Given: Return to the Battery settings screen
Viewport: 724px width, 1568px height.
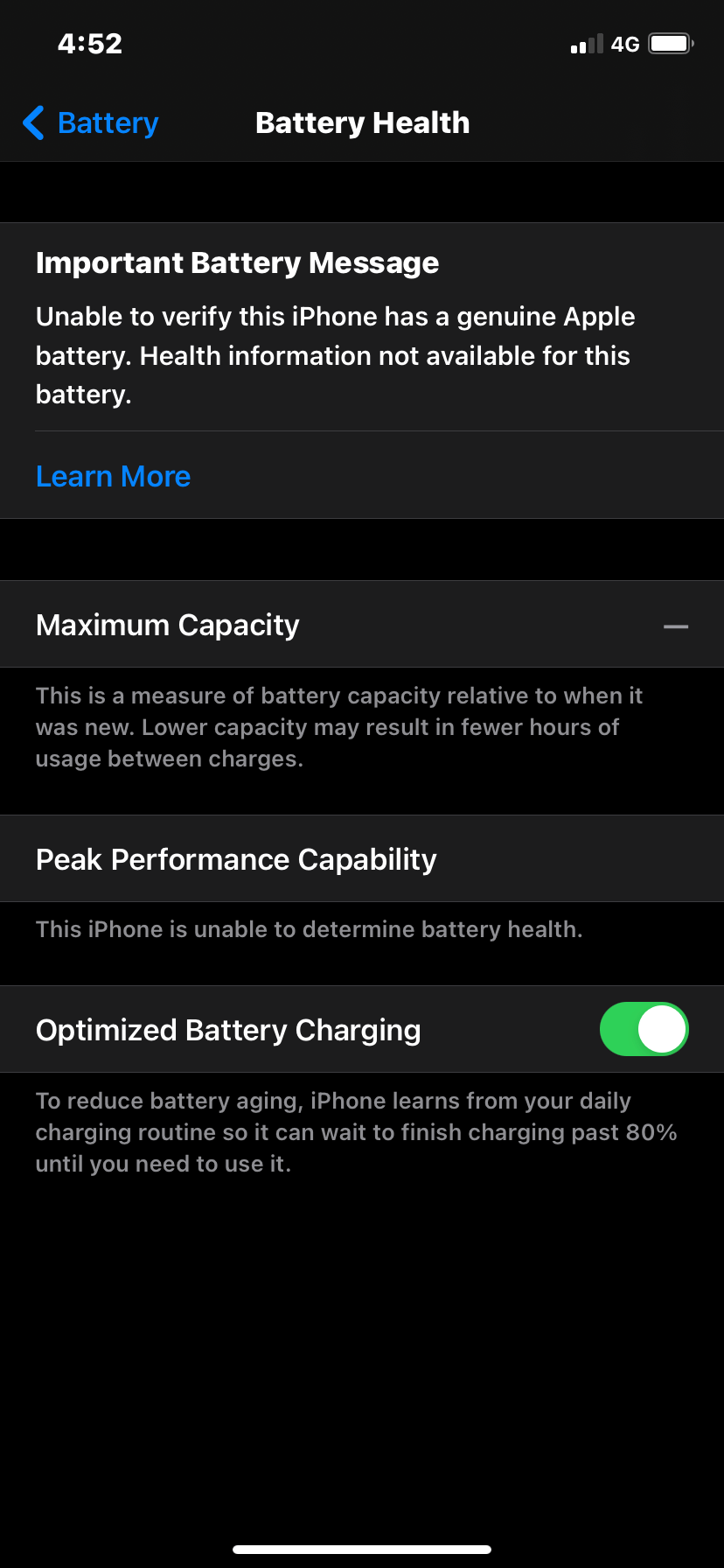Looking at the screenshot, I should [x=87, y=122].
